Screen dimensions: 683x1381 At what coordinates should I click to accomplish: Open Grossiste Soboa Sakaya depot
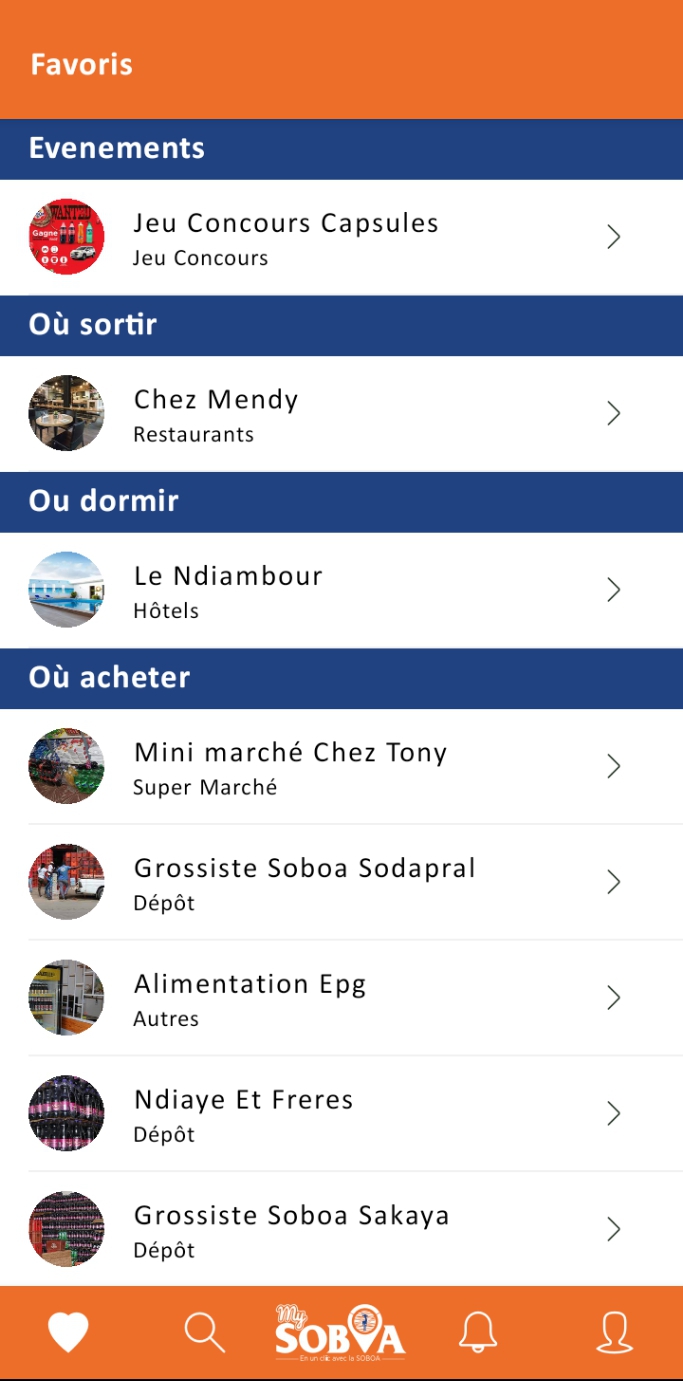[x=341, y=1229]
